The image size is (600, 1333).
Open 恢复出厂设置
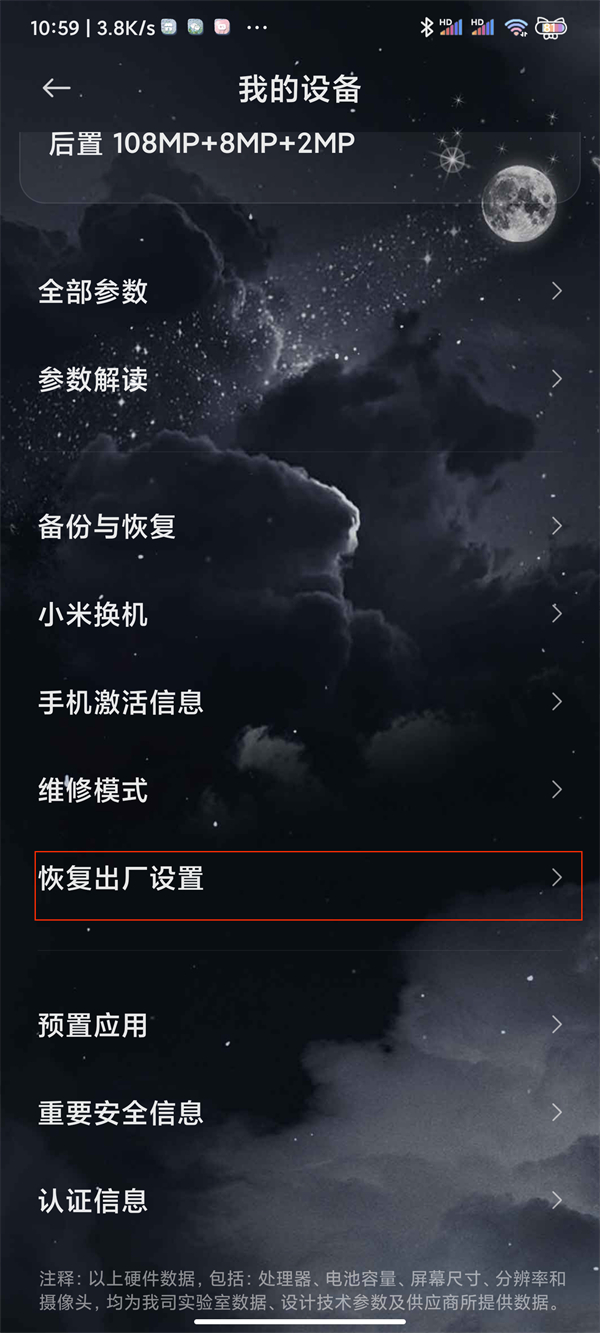300,879
